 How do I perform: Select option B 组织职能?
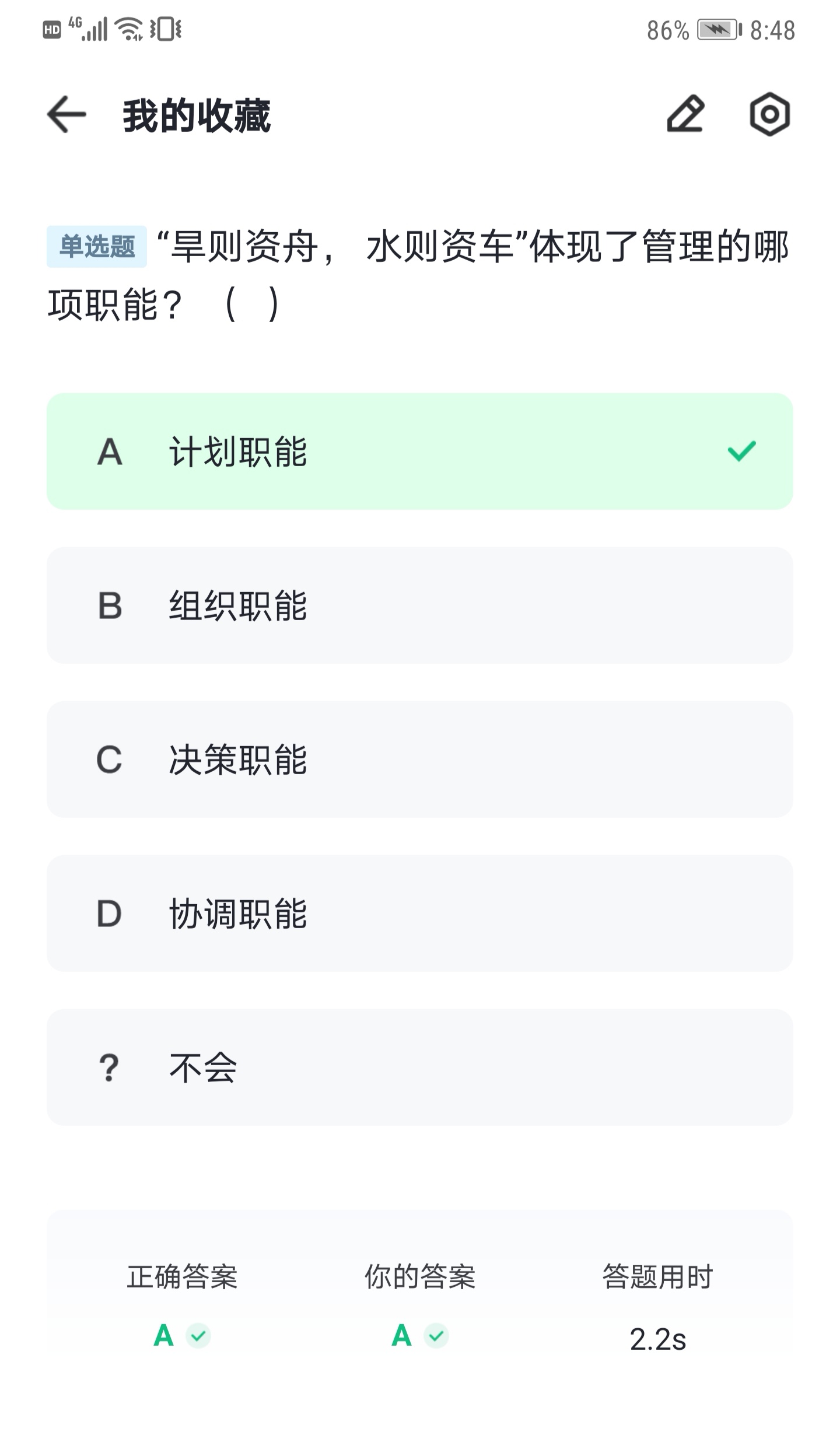point(420,605)
